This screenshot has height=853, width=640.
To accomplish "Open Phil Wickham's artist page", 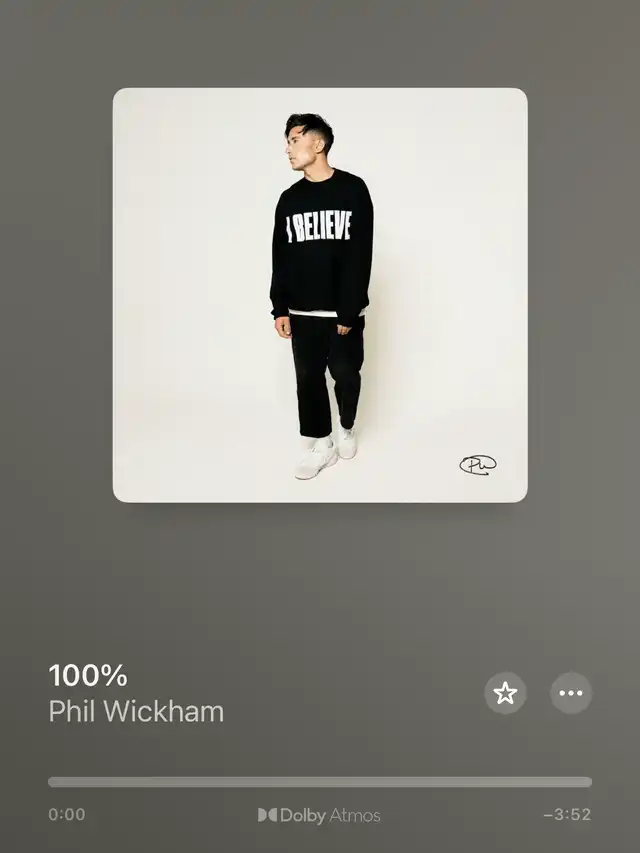I will (136, 712).
